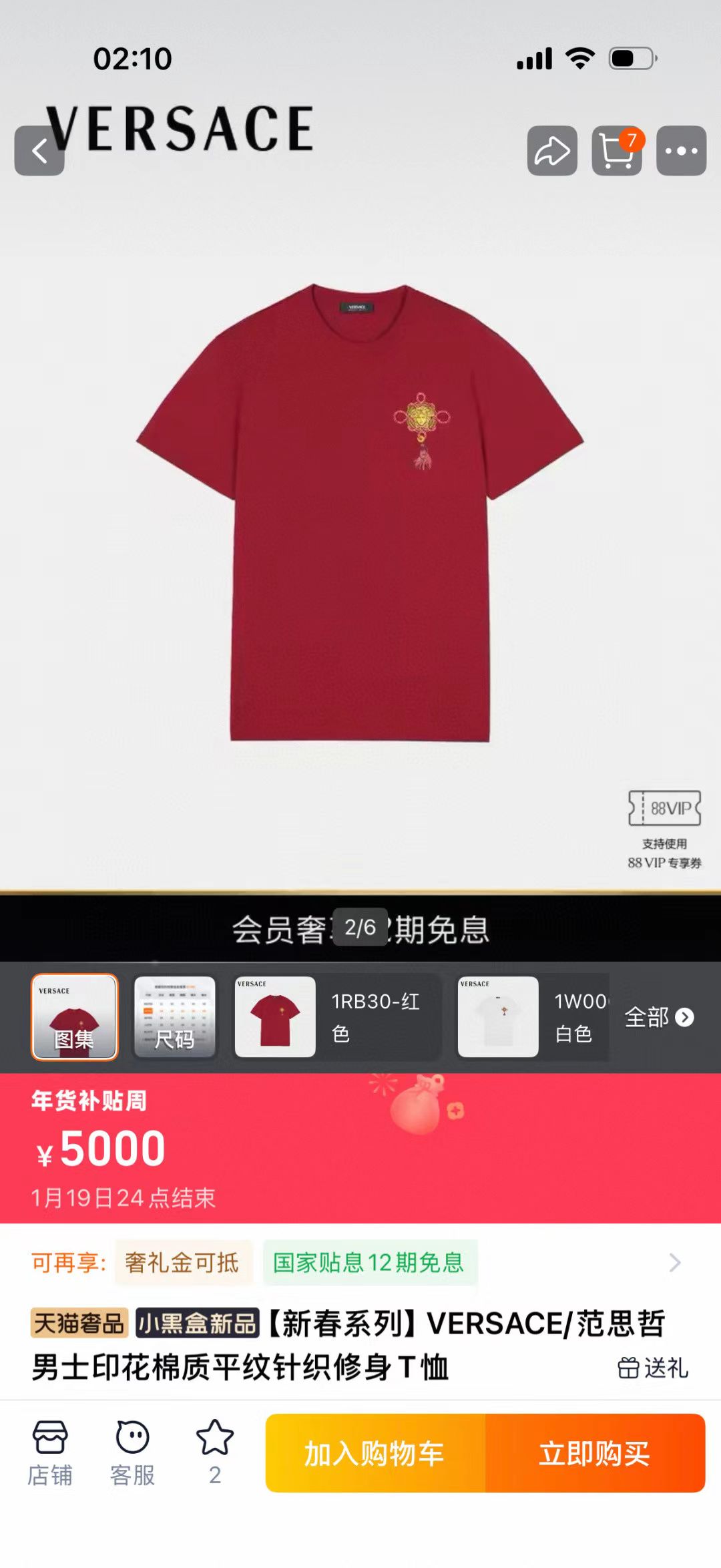Open the 店铺 store page
Screen dimensions: 721x1568
pos(50,1452)
